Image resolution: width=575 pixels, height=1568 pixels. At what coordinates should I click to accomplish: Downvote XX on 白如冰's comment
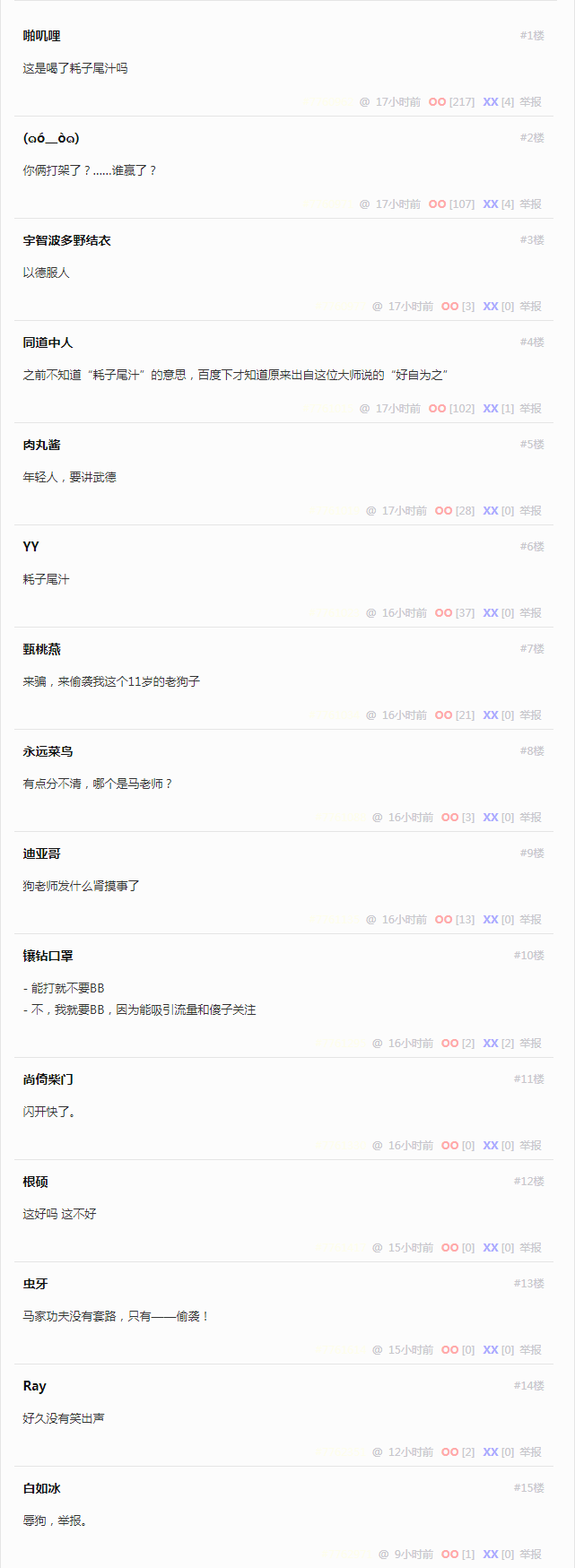click(x=491, y=1555)
